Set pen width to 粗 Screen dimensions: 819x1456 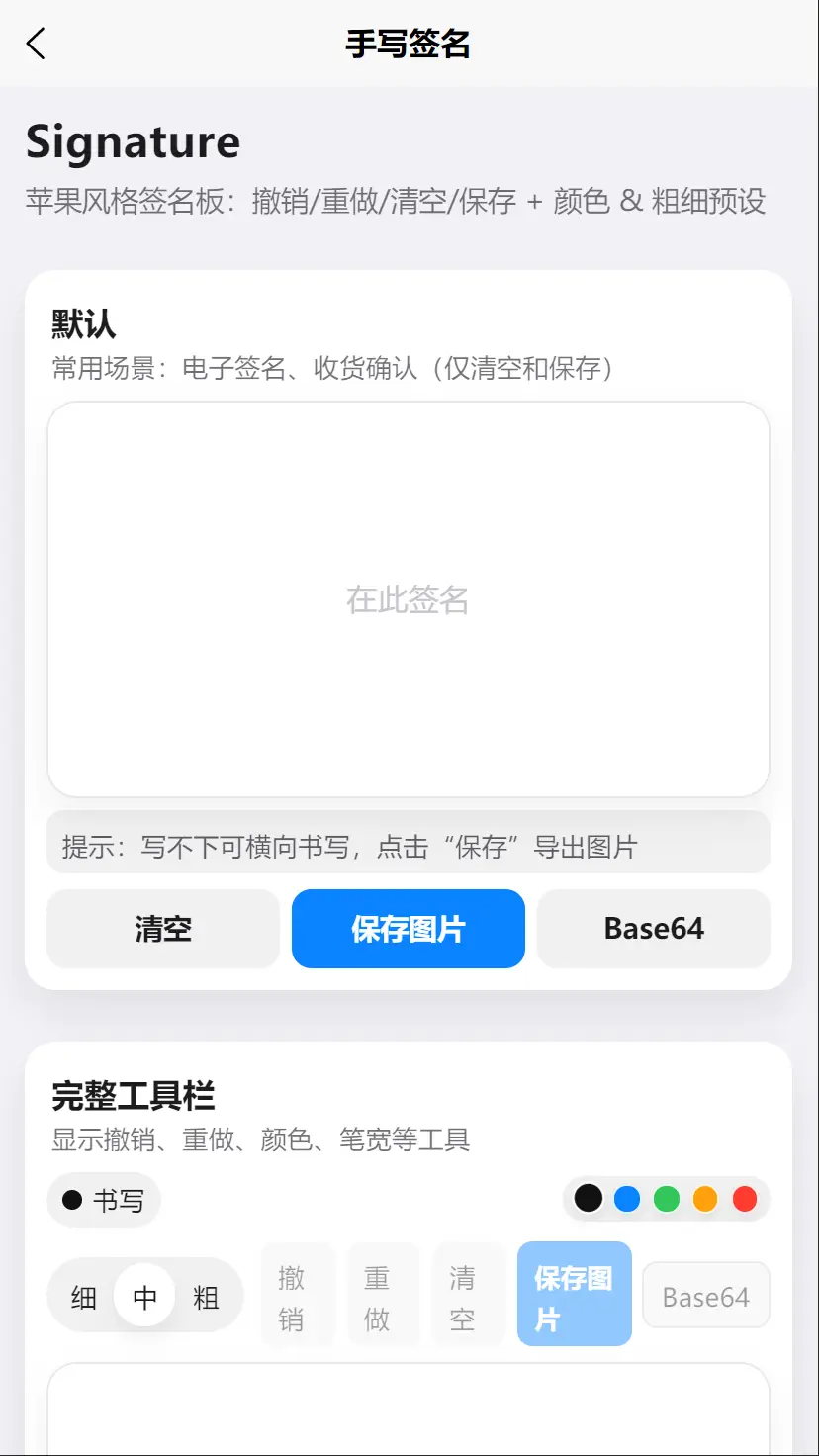(x=206, y=1297)
